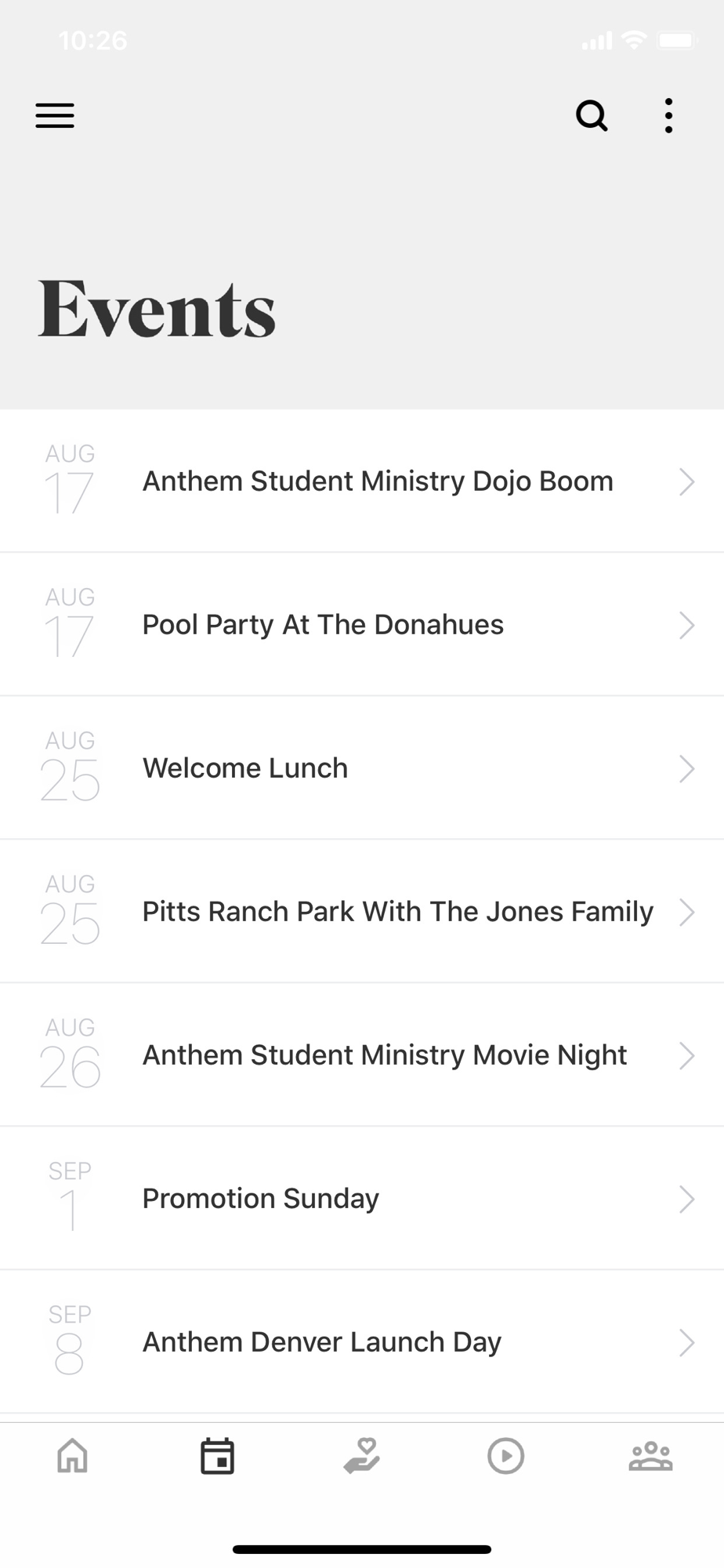The image size is (724, 1568).
Task: Switch to the giving hand-heart tab
Action: [362, 1456]
